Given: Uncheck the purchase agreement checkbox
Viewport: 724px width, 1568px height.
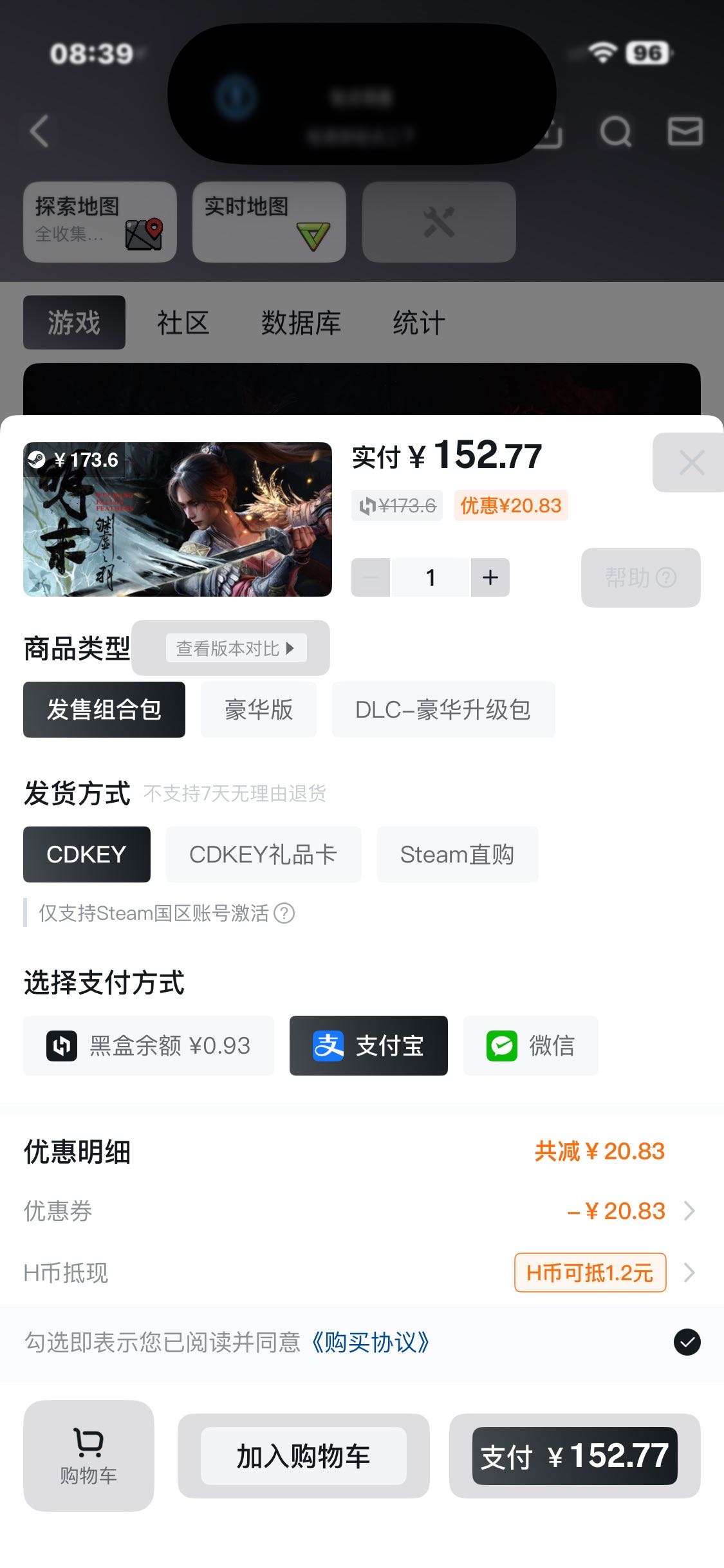Looking at the screenshot, I should click(x=687, y=1343).
